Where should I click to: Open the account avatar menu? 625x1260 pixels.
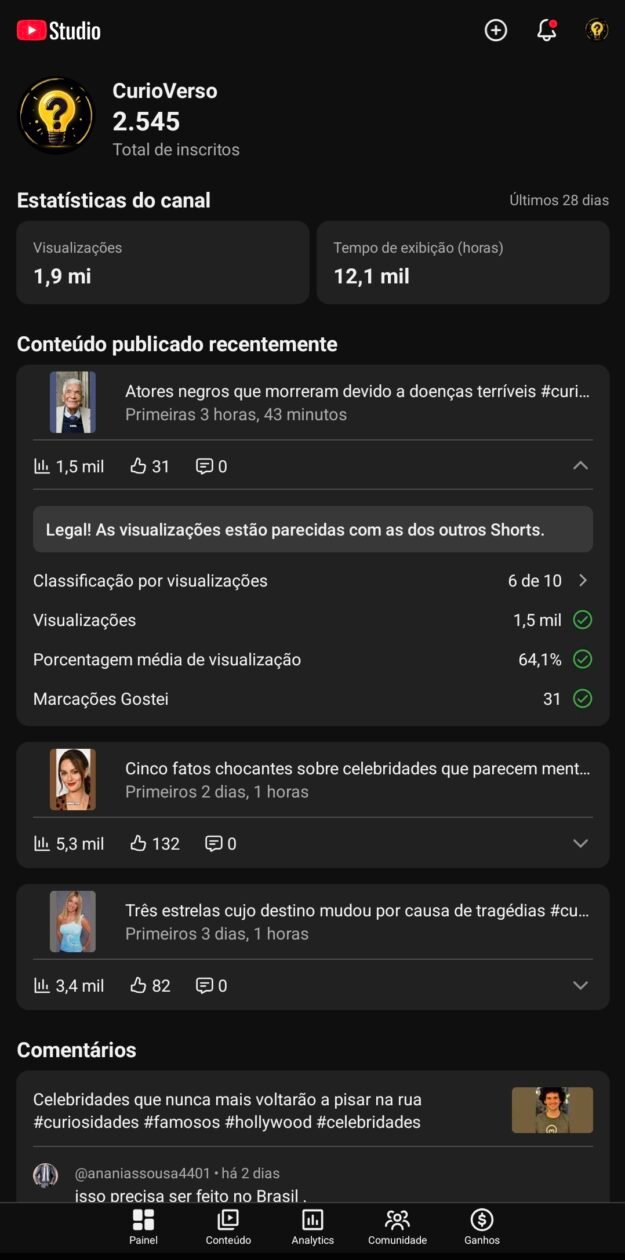pos(597,30)
